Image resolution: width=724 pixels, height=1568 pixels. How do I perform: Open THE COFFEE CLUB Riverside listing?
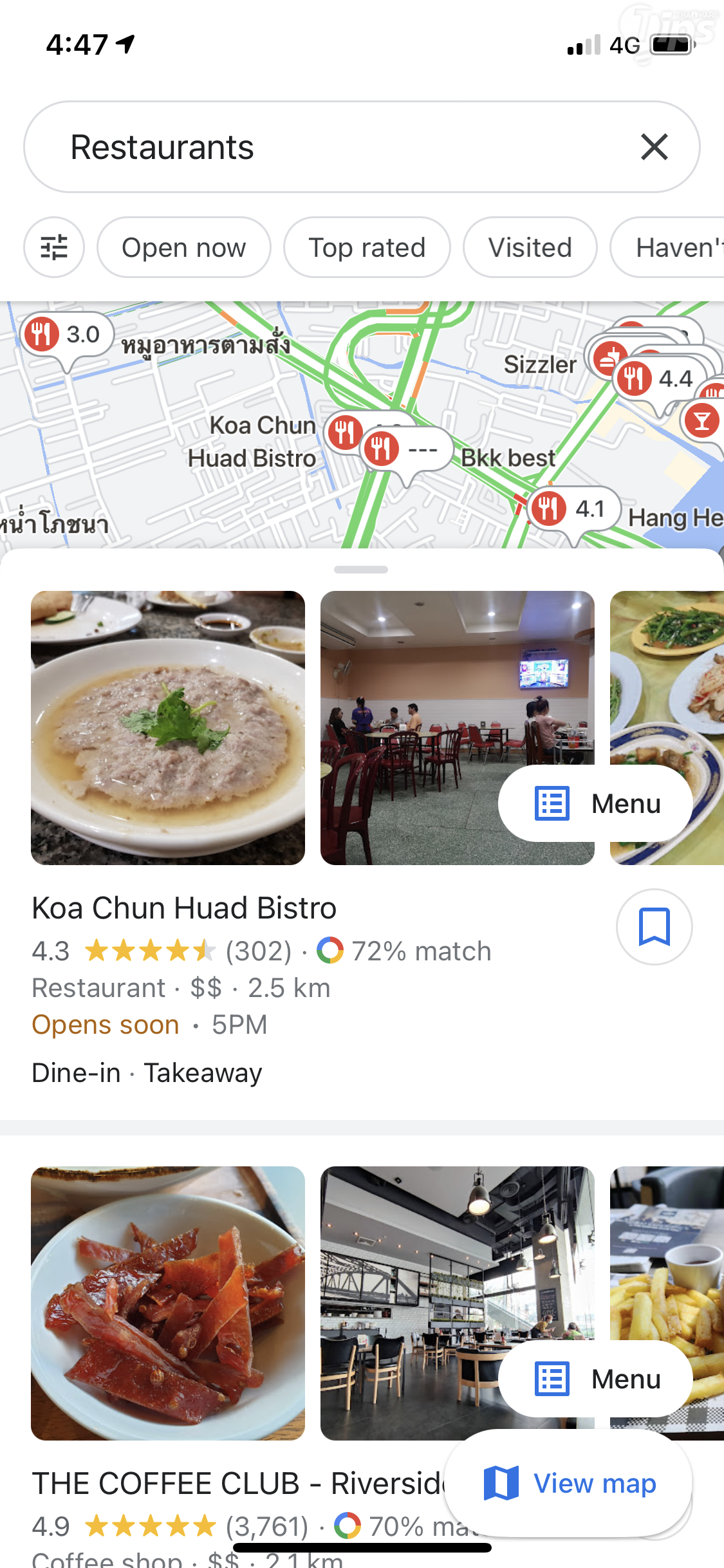pyautogui.click(x=238, y=1483)
